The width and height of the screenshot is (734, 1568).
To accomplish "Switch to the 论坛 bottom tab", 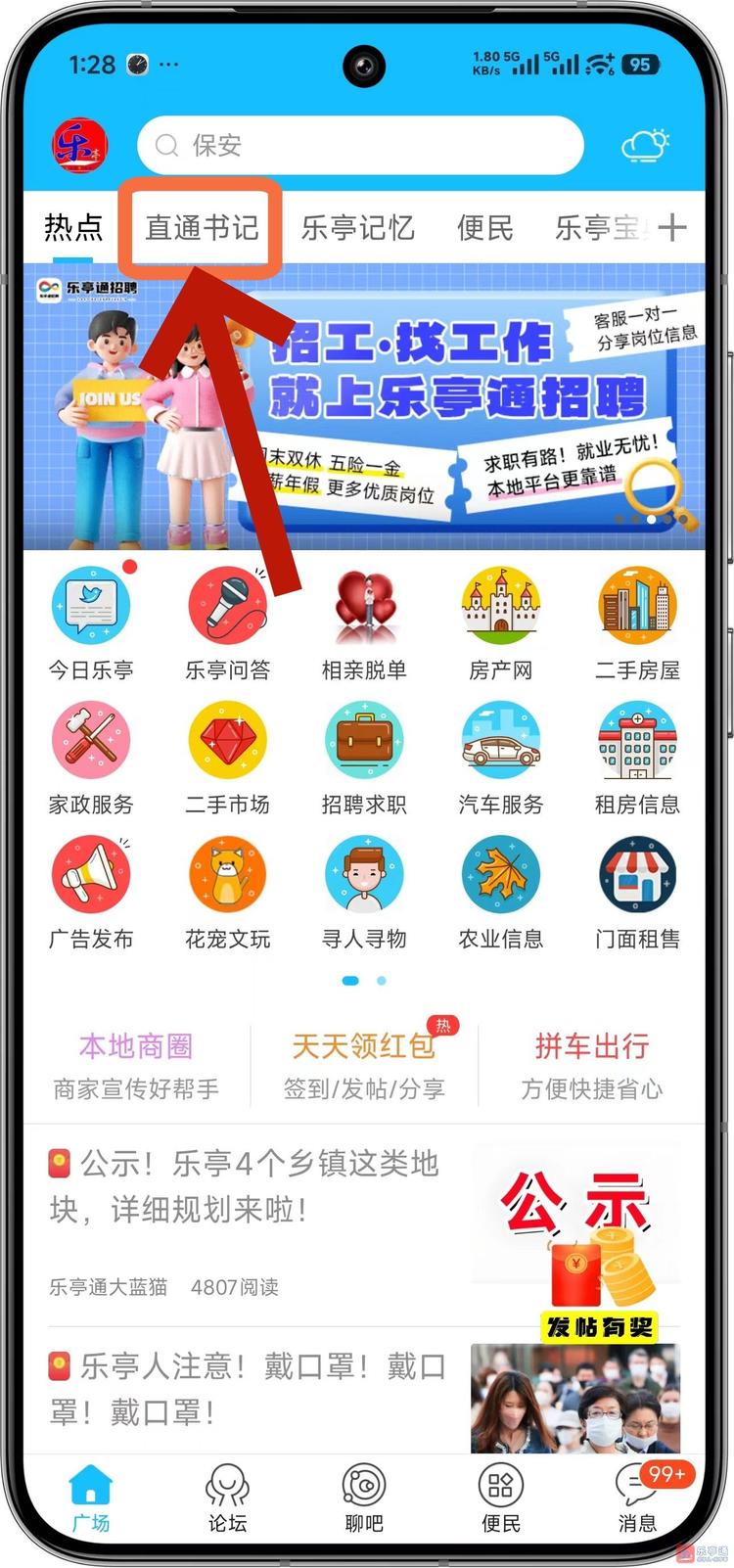I will (227, 1498).
